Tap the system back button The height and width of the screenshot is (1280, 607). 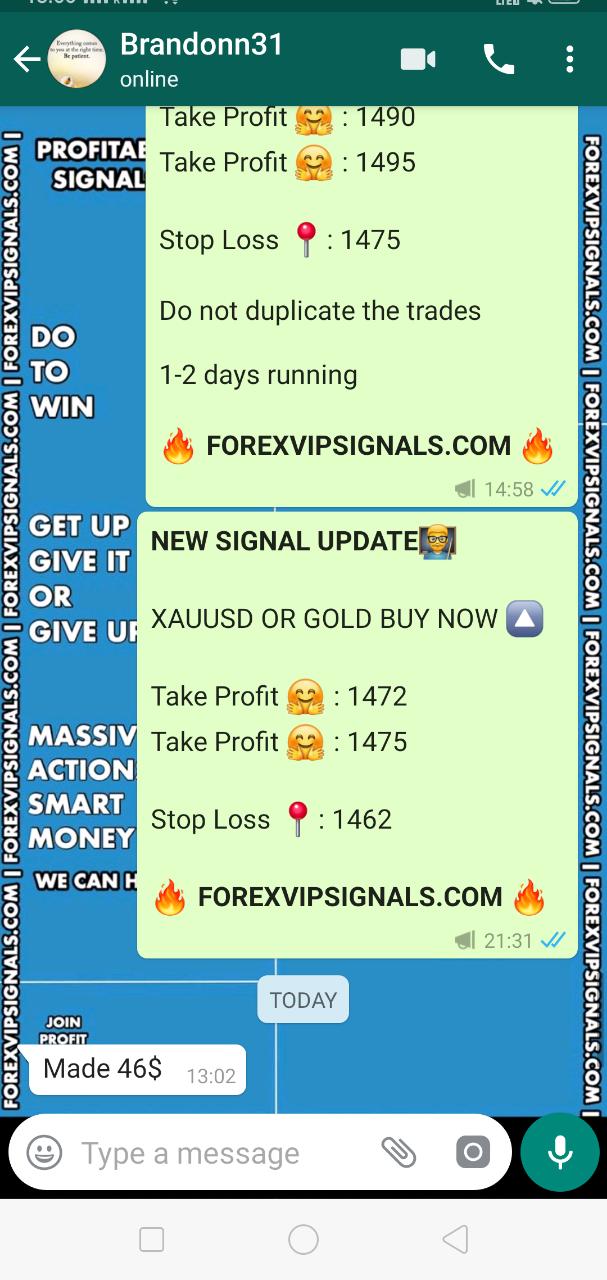click(455, 1240)
